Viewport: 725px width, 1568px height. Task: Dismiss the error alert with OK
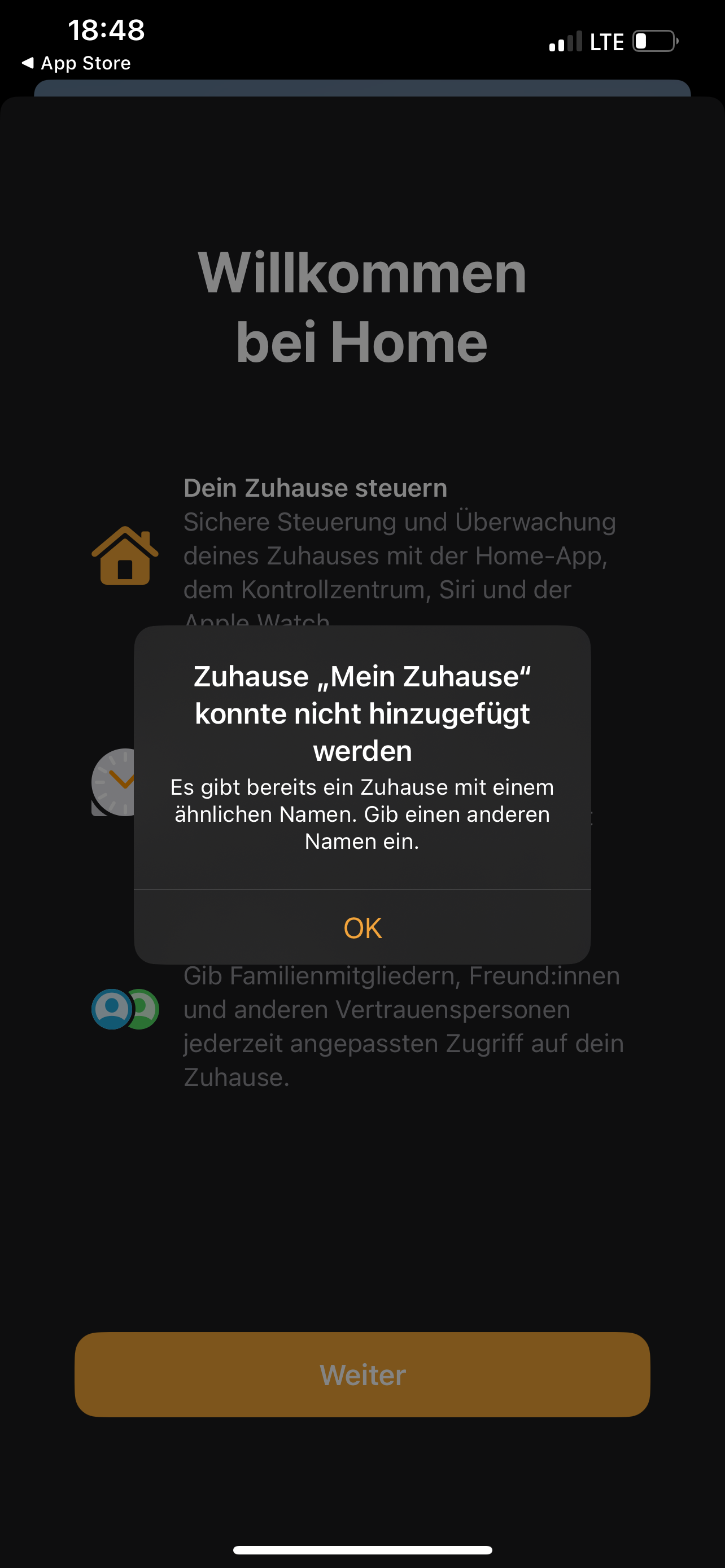click(362, 928)
